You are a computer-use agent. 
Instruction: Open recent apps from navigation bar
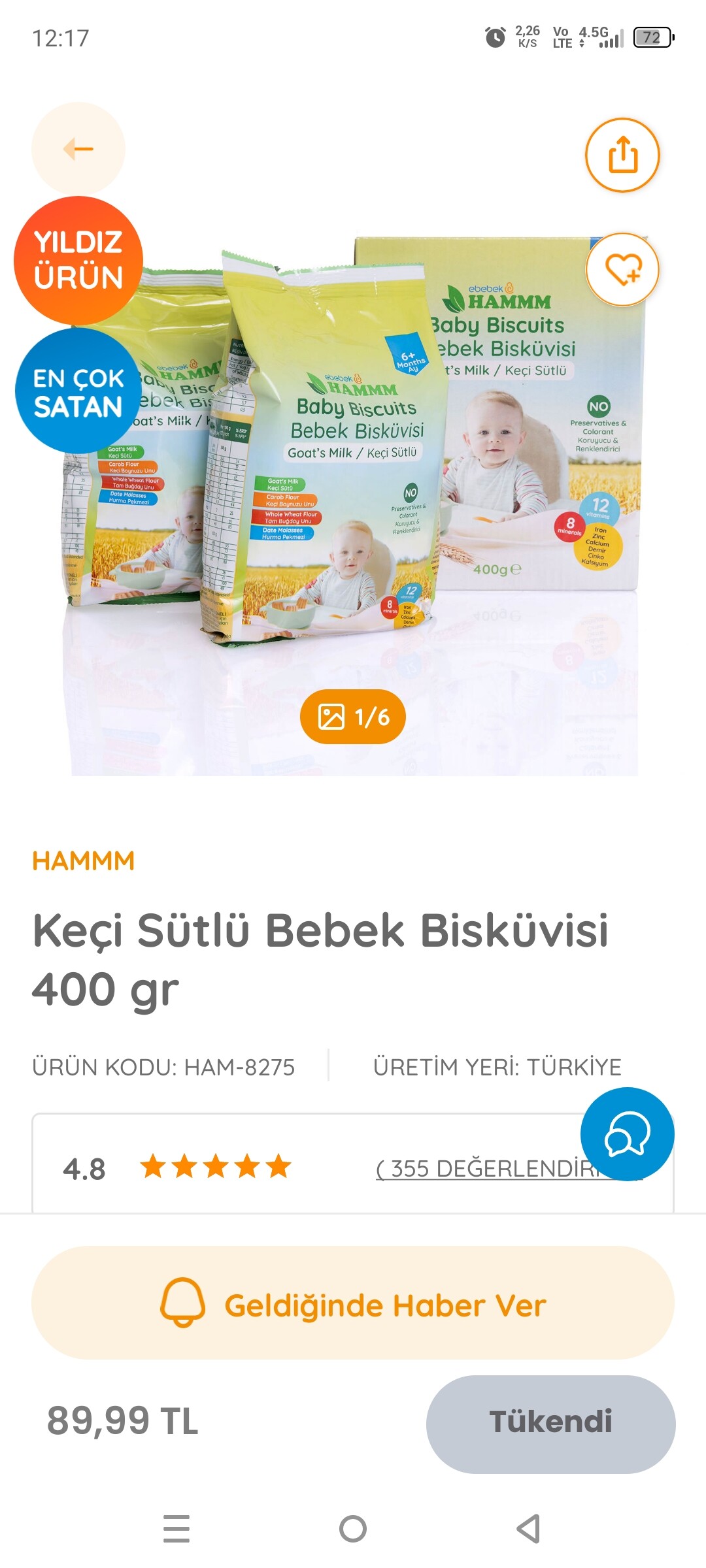[176, 1529]
